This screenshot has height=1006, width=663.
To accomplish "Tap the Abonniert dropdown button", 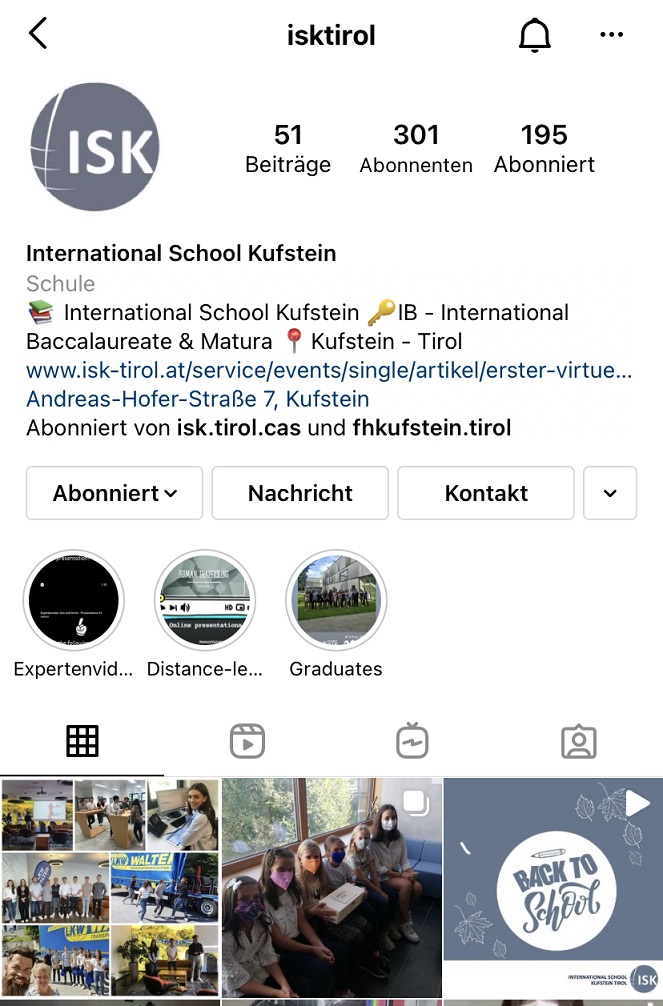I will (x=114, y=493).
